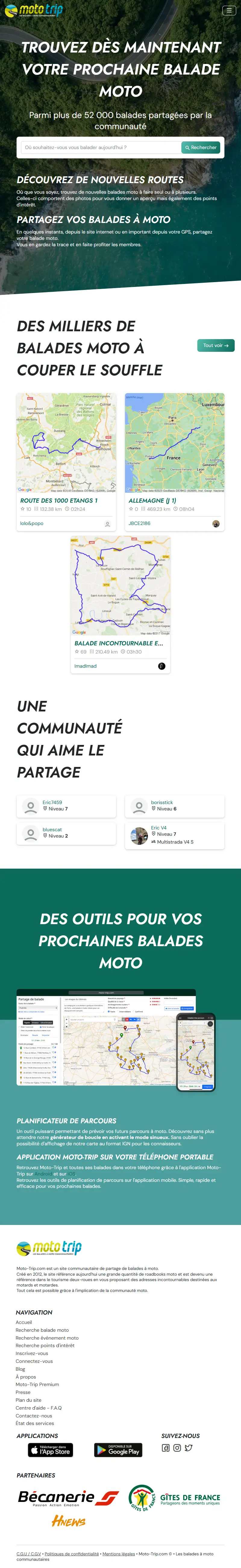The width and height of the screenshot is (241, 1568).
Task: Tap the ride search input field
Action: coord(100,147)
